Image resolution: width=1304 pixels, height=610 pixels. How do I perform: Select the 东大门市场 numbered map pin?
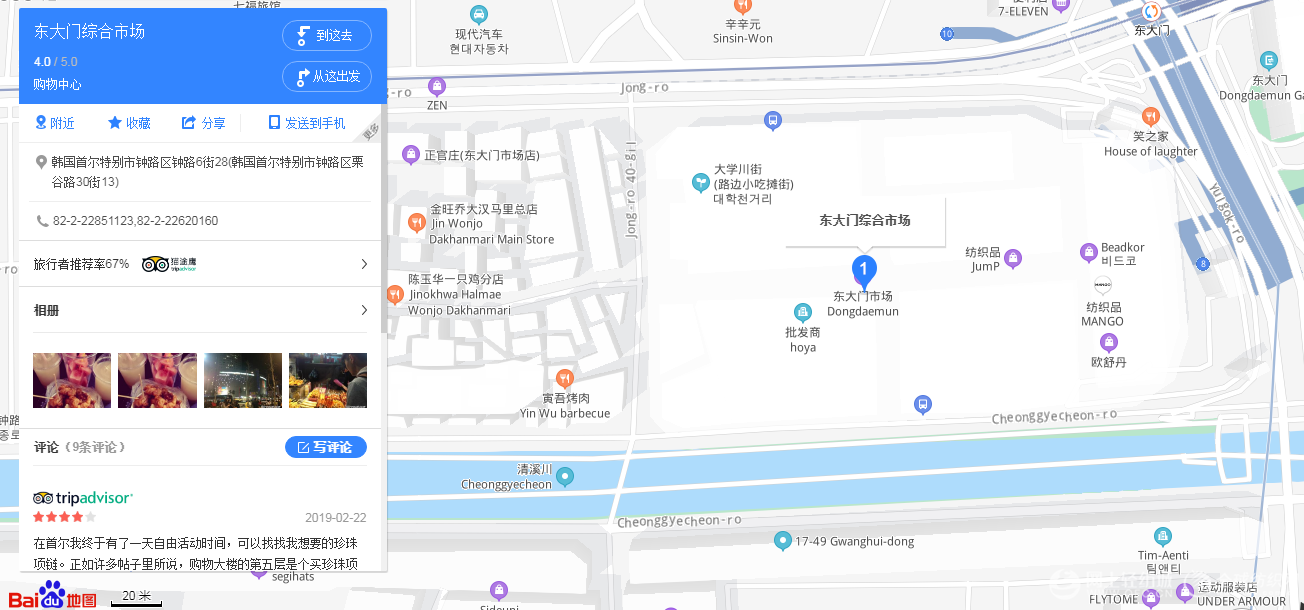coord(864,269)
